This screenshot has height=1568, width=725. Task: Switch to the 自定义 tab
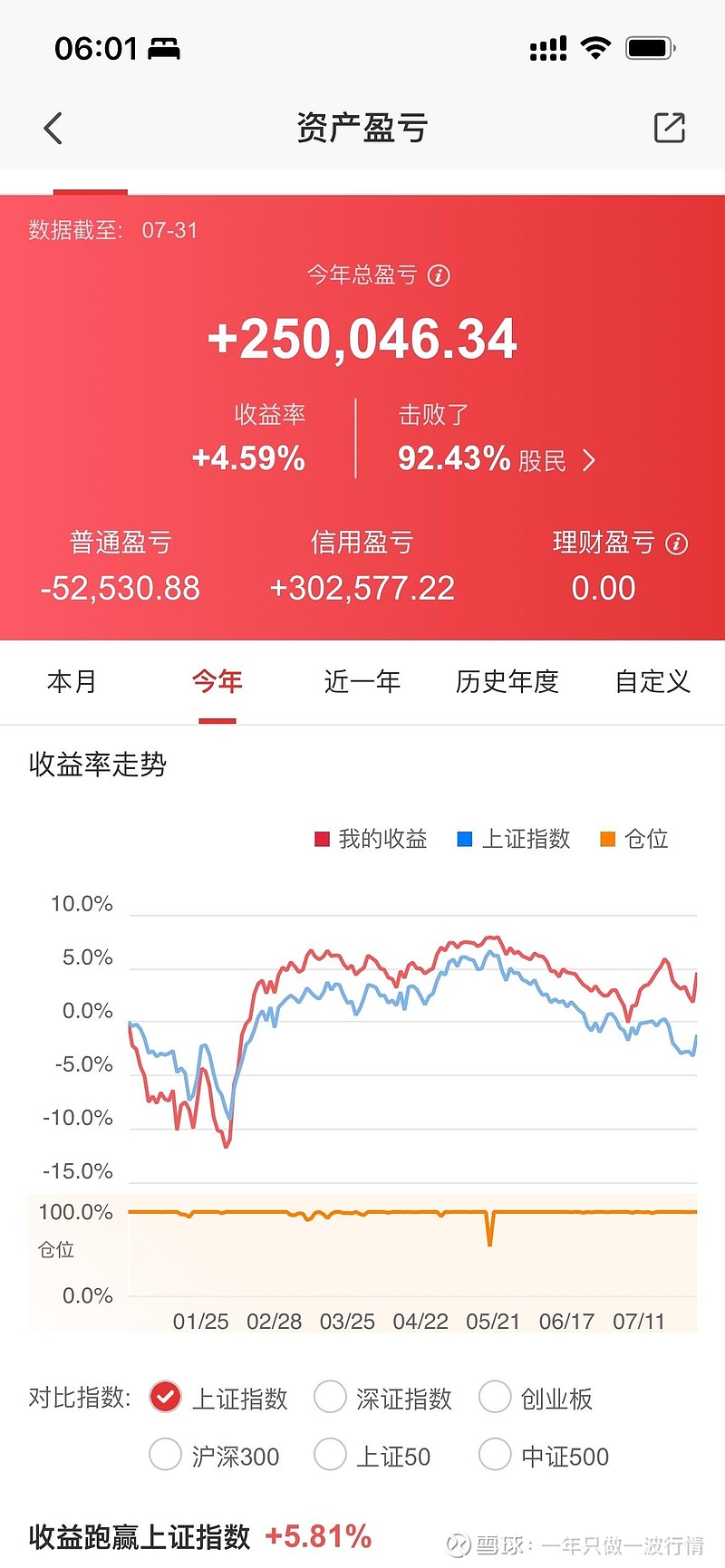(652, 681)
